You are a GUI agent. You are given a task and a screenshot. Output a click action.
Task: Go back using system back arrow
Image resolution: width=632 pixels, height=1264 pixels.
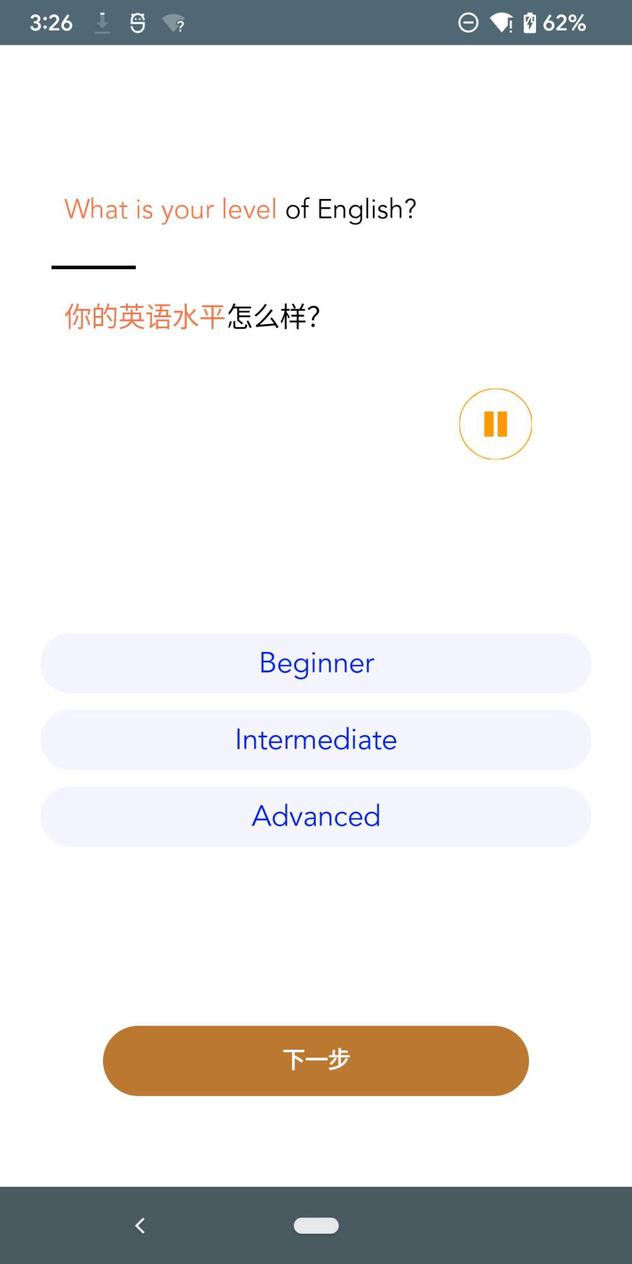pos(140,1225)
